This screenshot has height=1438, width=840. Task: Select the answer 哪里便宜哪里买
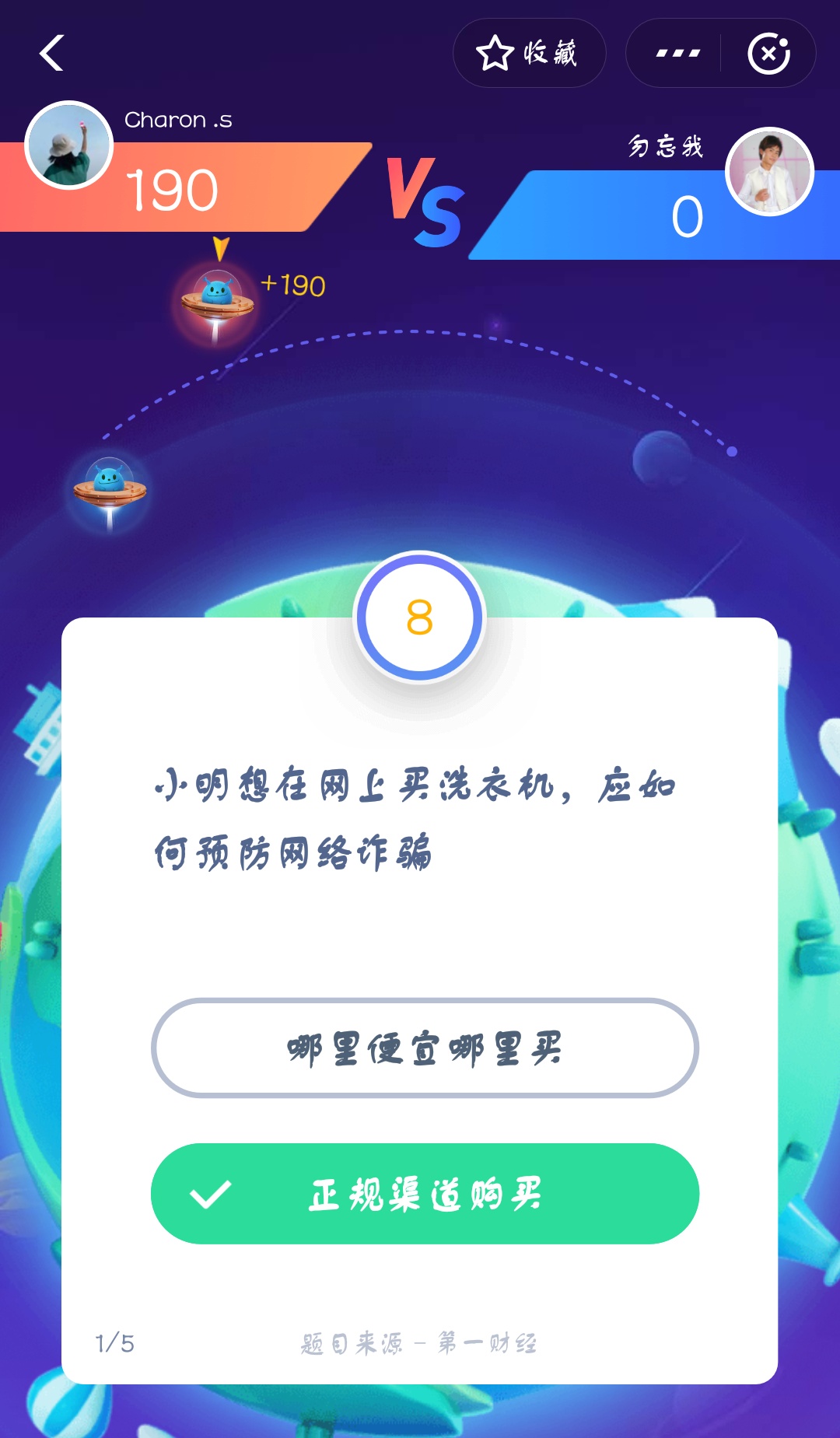425,1048
